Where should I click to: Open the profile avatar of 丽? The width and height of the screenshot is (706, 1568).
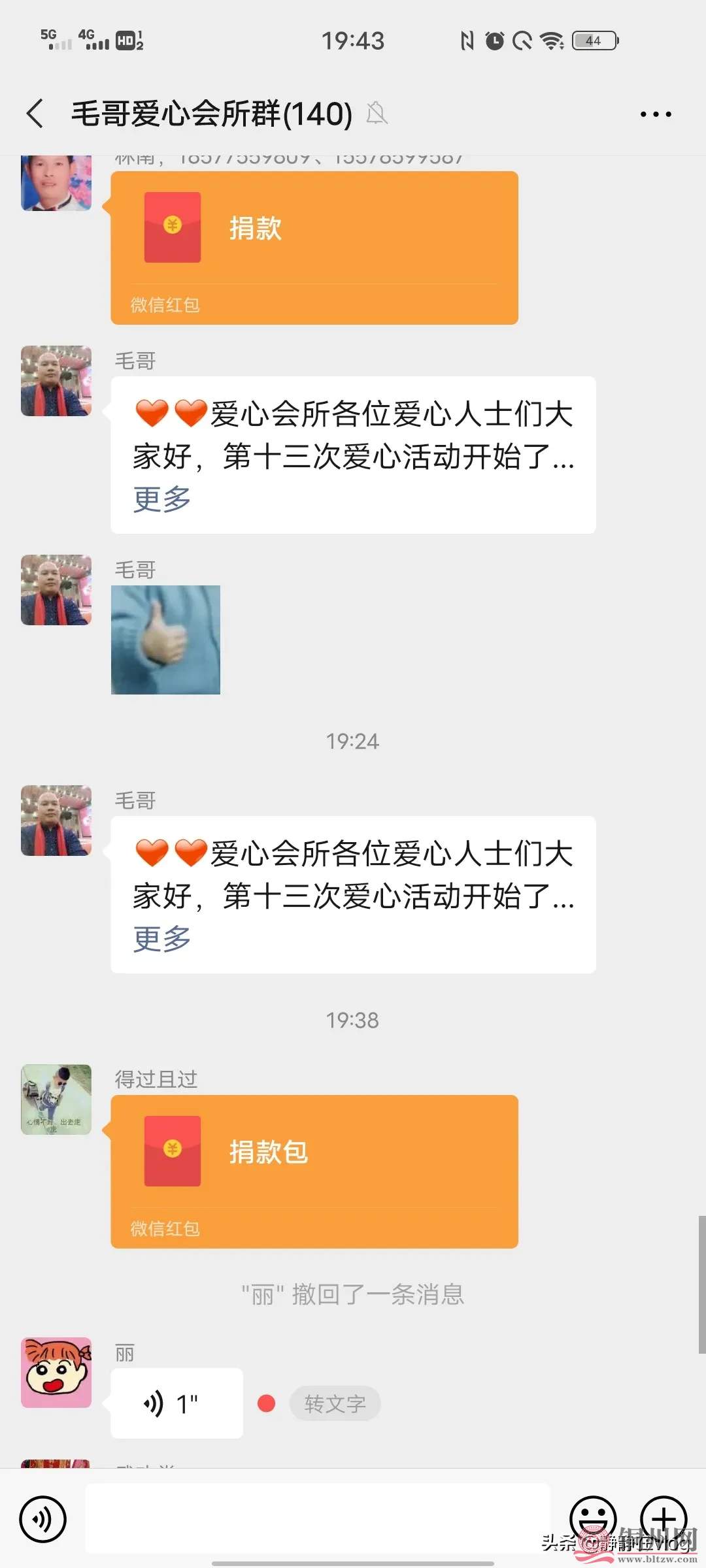(x=56, y=1372)
